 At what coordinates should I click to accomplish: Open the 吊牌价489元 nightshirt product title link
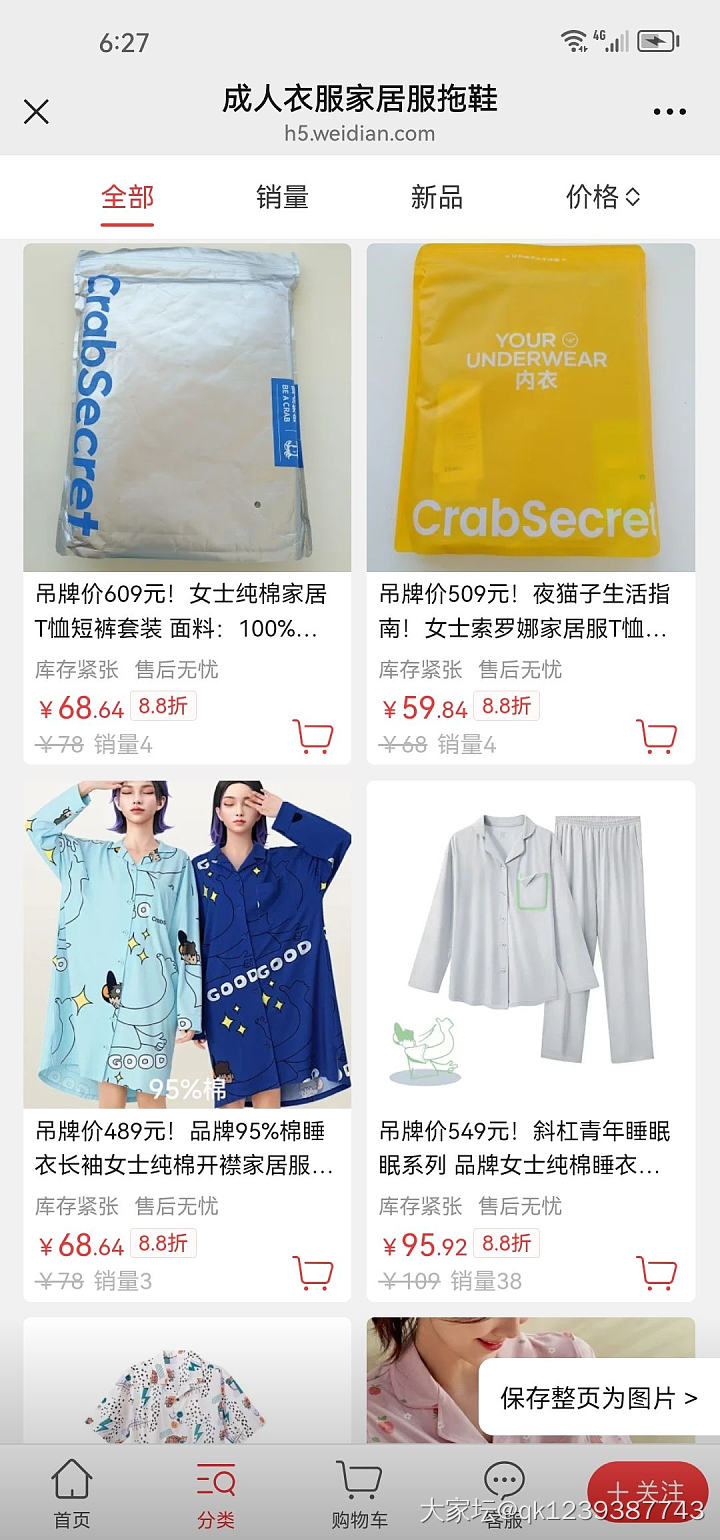point(186,1148)
